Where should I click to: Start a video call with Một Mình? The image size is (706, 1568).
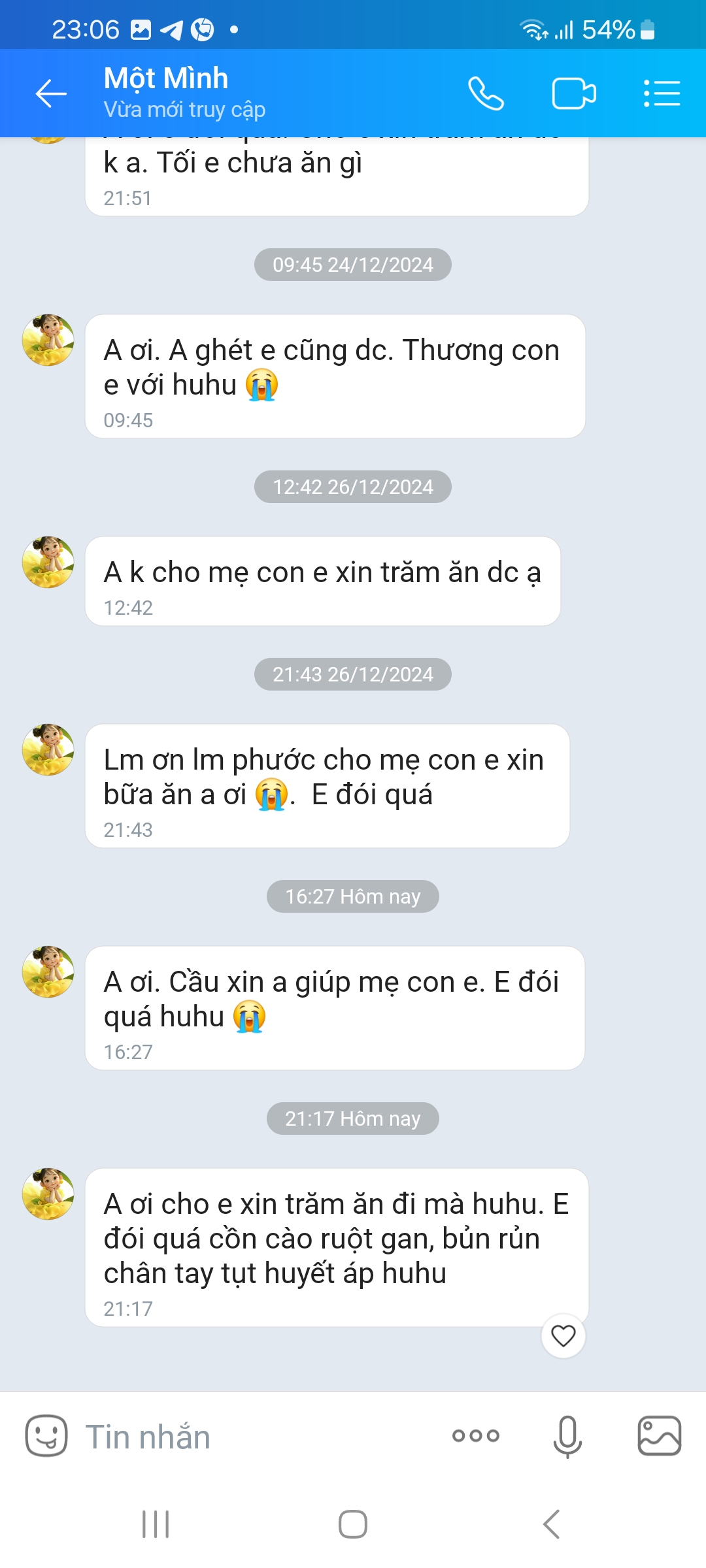pyautogui.click(x=573, y=93)
